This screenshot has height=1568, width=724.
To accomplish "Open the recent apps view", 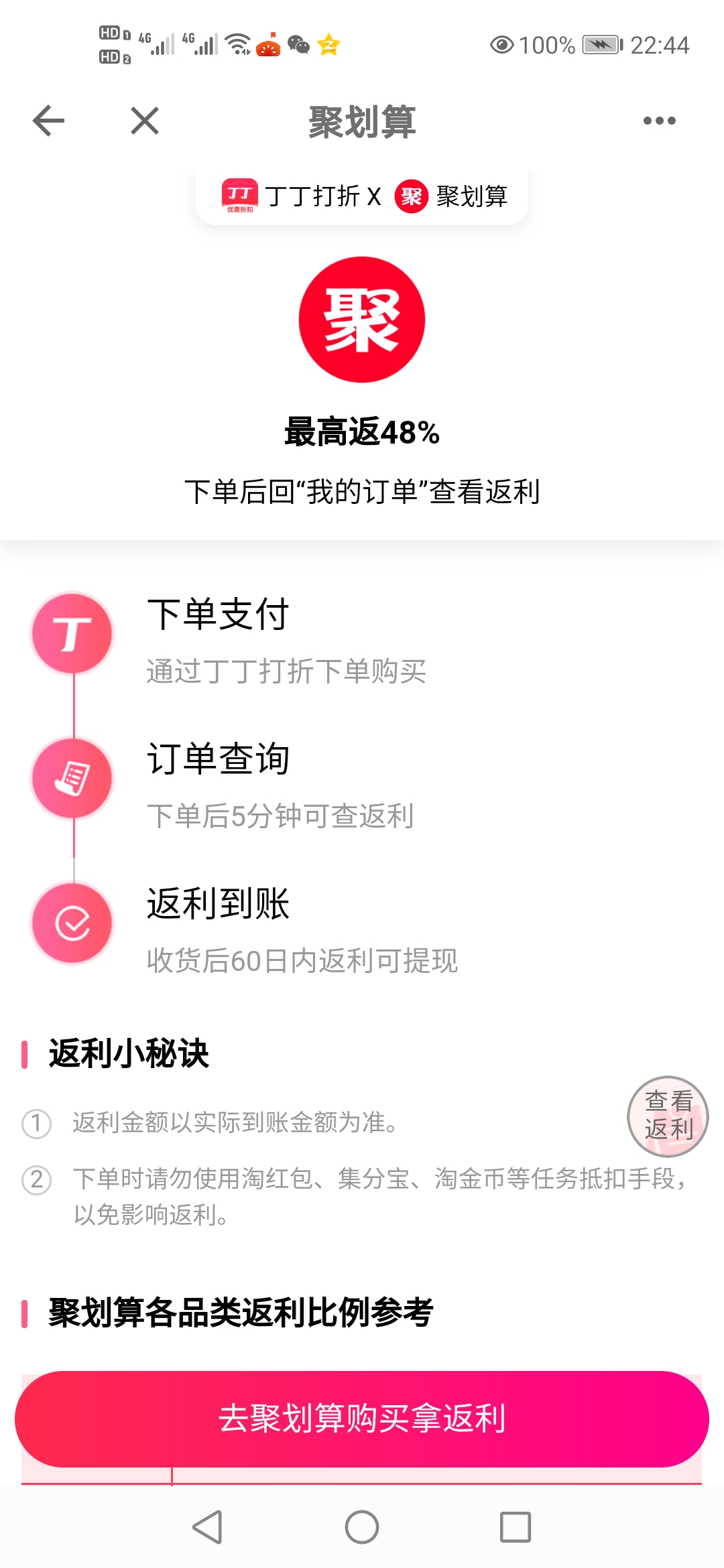I will pyautogui.click(x=516, y=1527).
